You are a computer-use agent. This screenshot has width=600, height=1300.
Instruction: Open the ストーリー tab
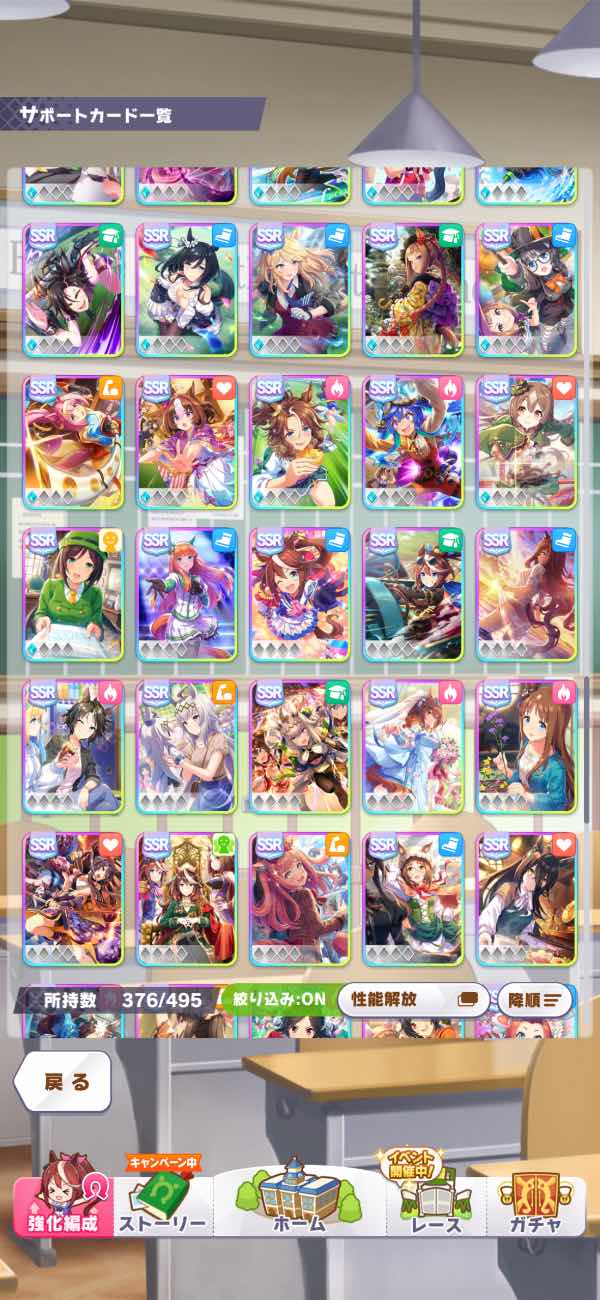162,1206
